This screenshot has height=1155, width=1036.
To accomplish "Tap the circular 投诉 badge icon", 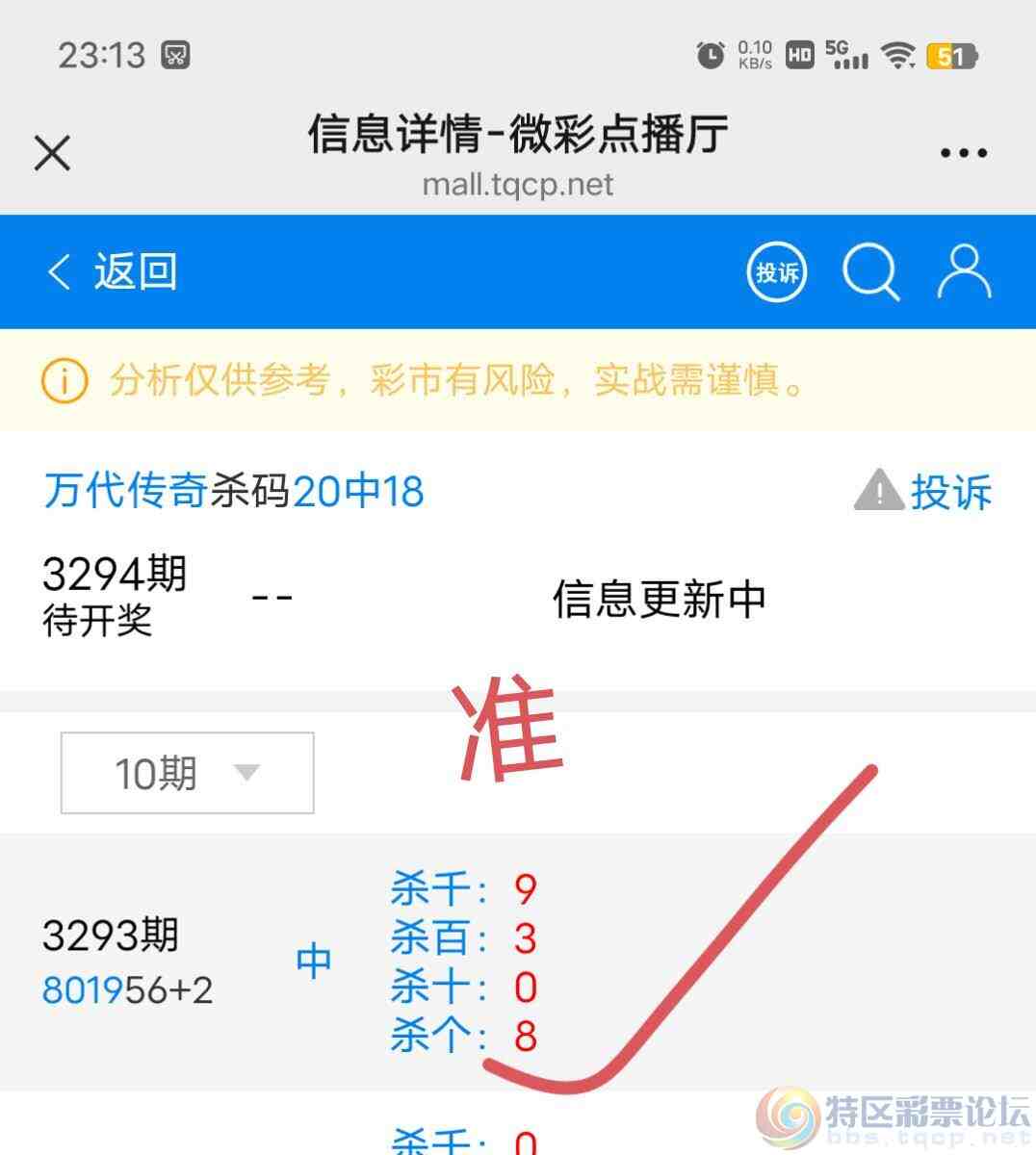I will pos(776,271).
